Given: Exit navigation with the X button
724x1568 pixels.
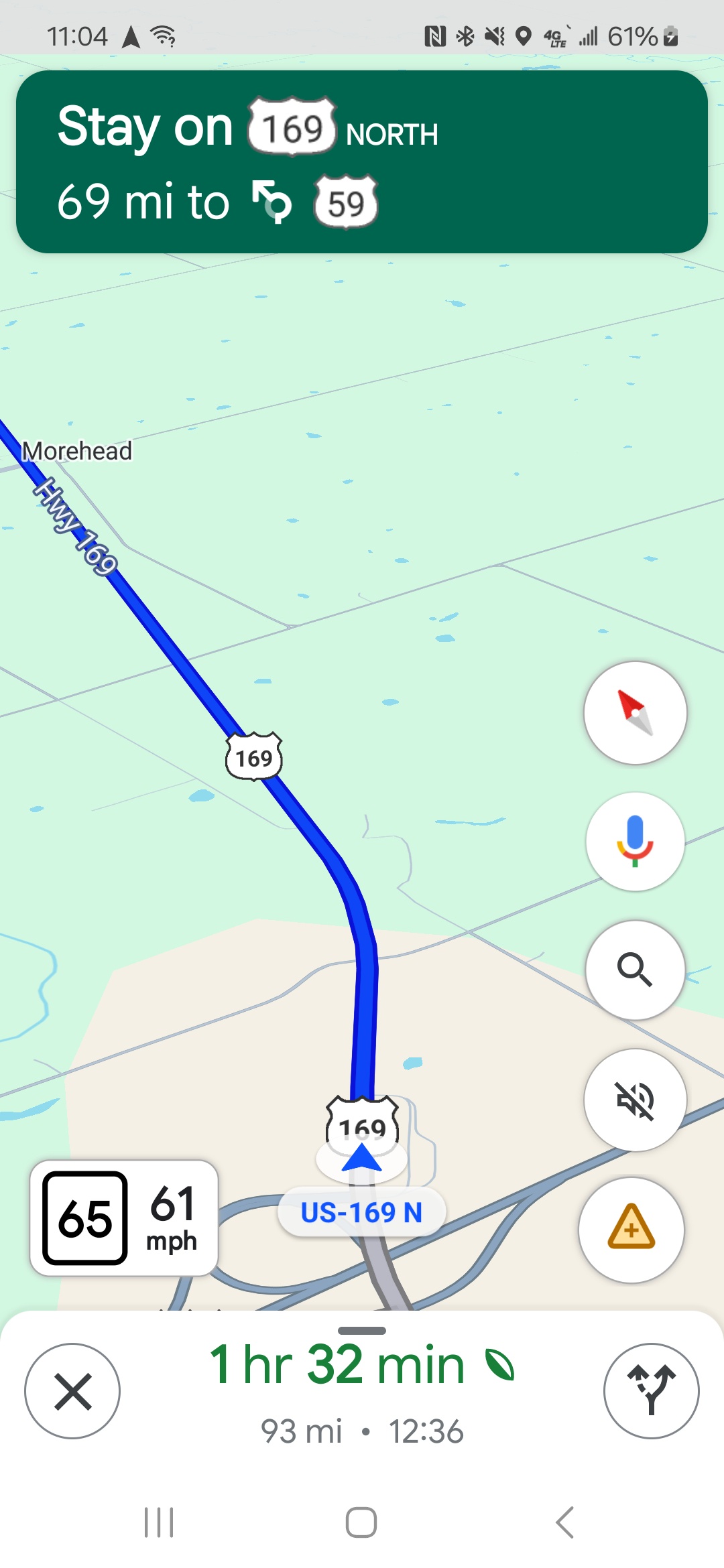Looking at the screenshot, I should (x=72, y=1391).
